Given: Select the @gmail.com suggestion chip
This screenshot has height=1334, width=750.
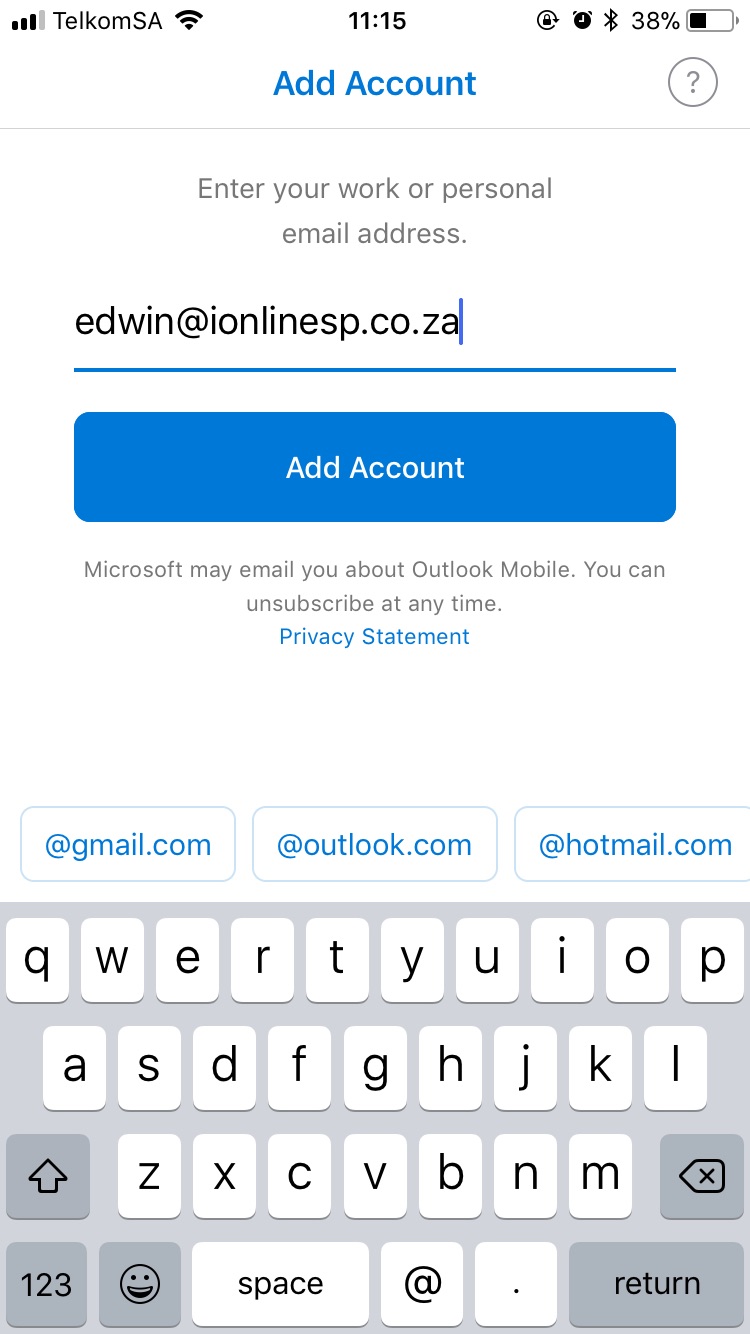Looking at the screenshot, I should [x=128, y=845].
